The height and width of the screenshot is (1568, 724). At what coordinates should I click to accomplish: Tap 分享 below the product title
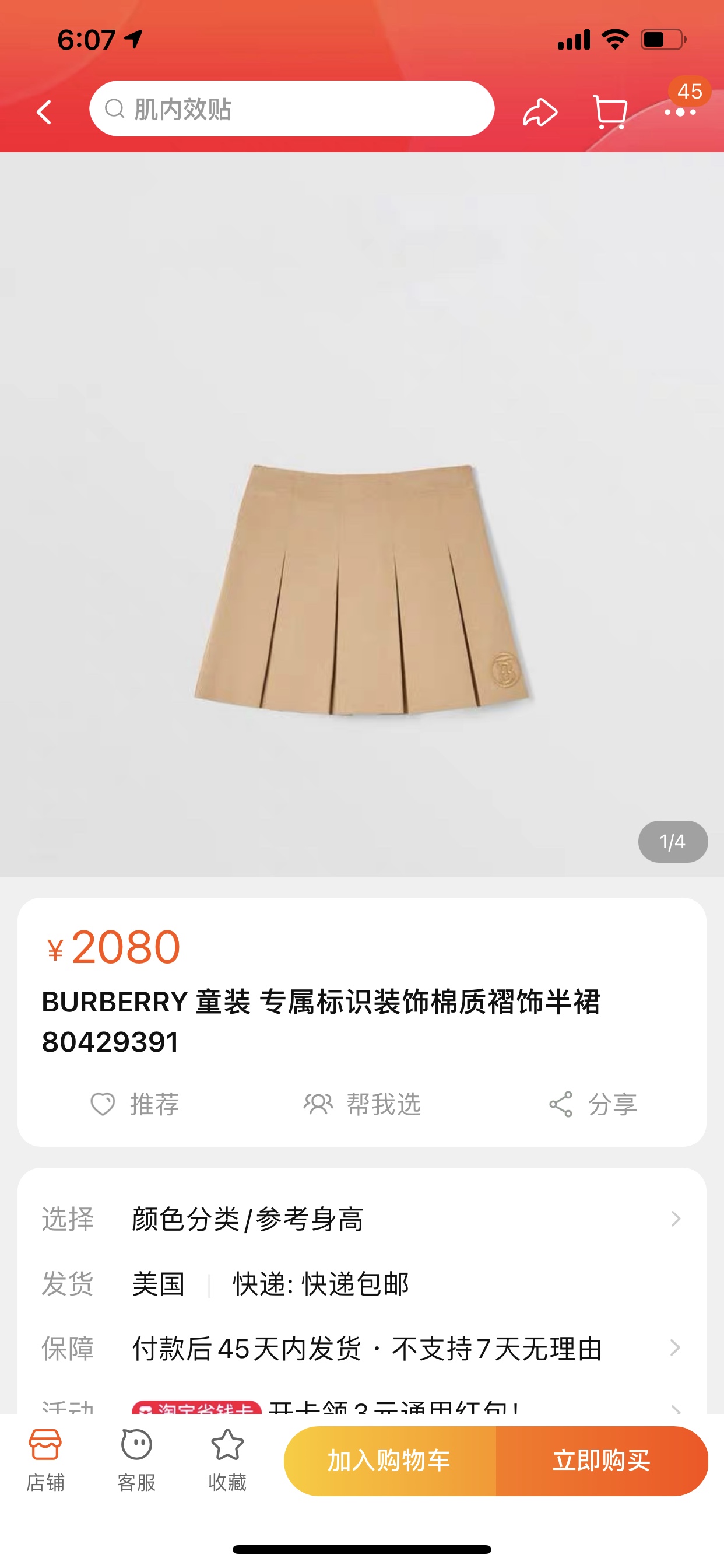click(593, 1104)
